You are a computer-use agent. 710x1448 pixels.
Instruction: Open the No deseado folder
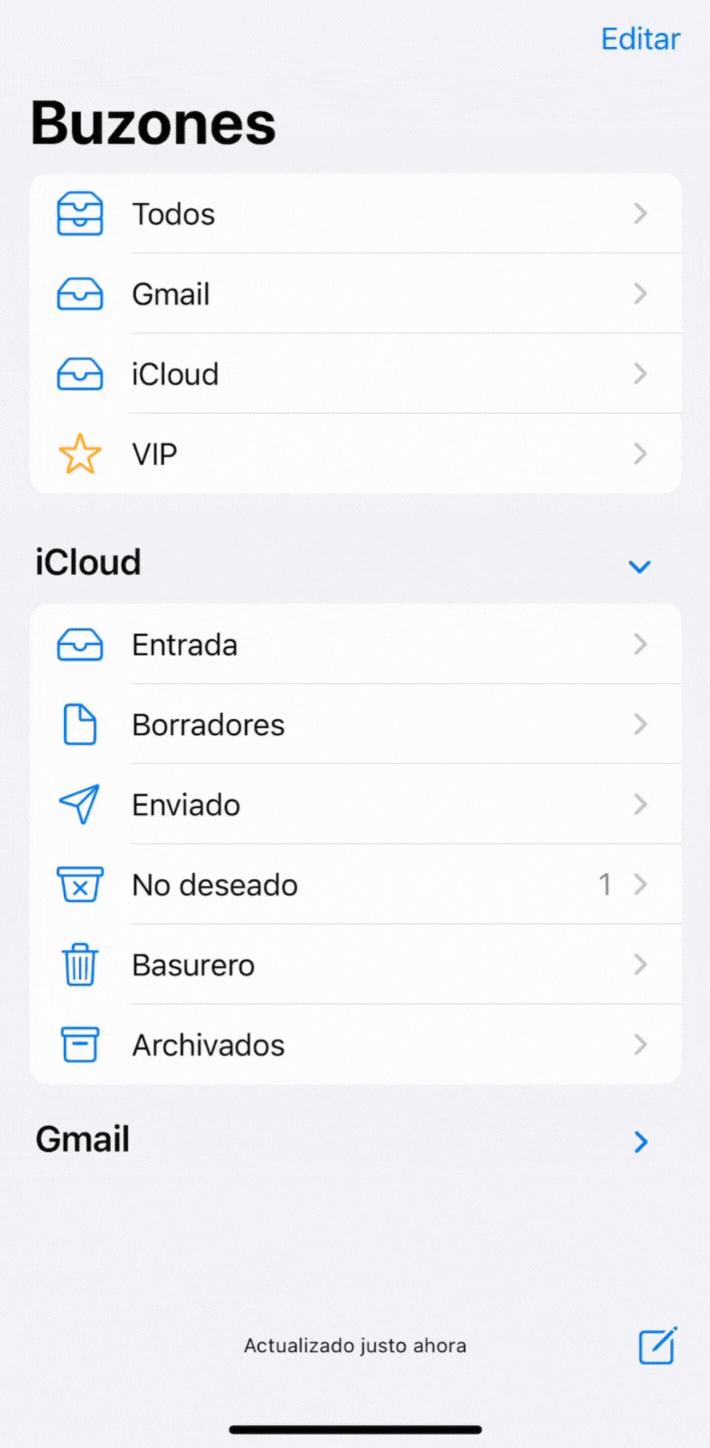pyautogui.click(x=355, y=885)
